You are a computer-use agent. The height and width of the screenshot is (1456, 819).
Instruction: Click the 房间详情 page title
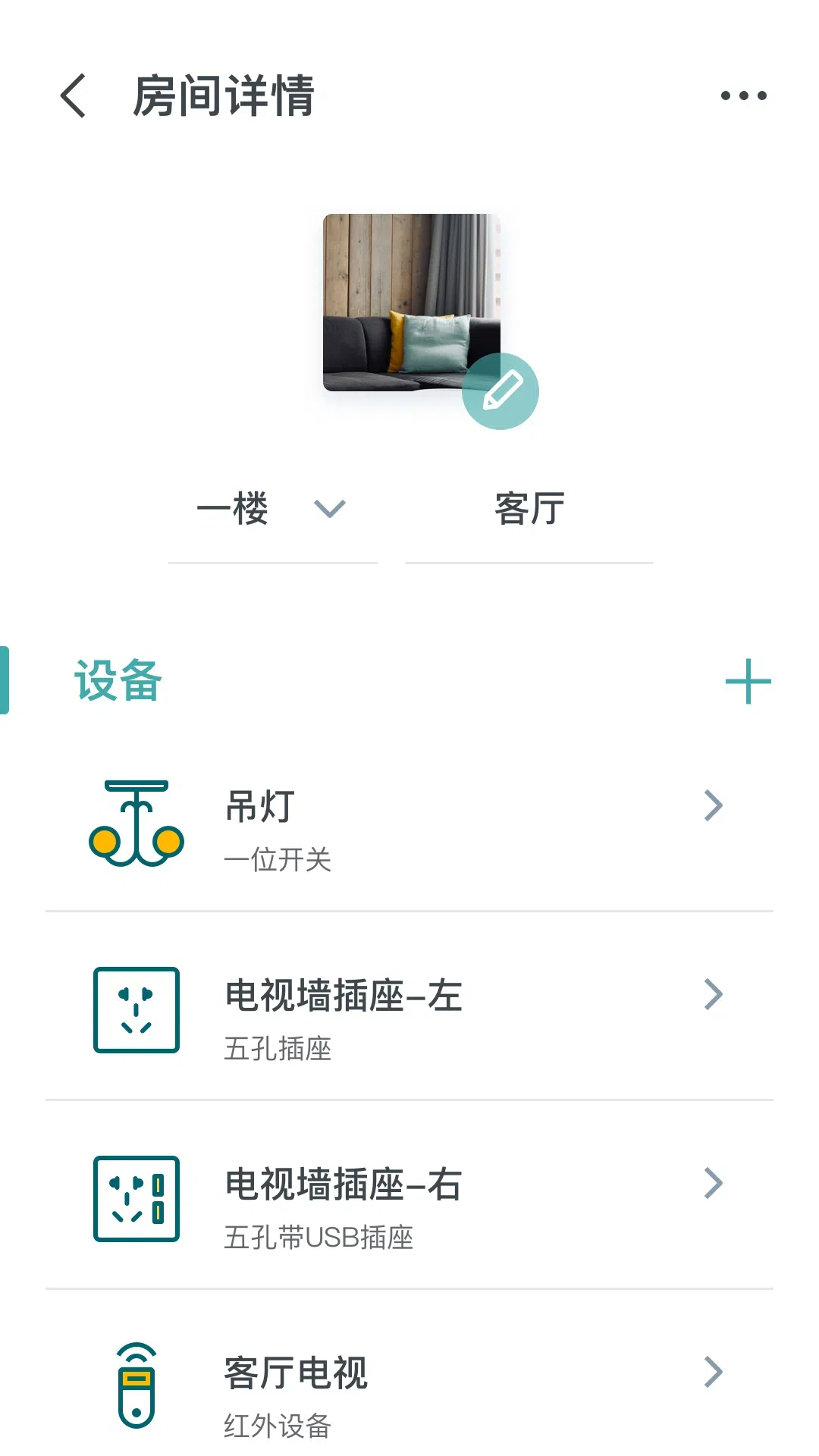pos(224,94)
